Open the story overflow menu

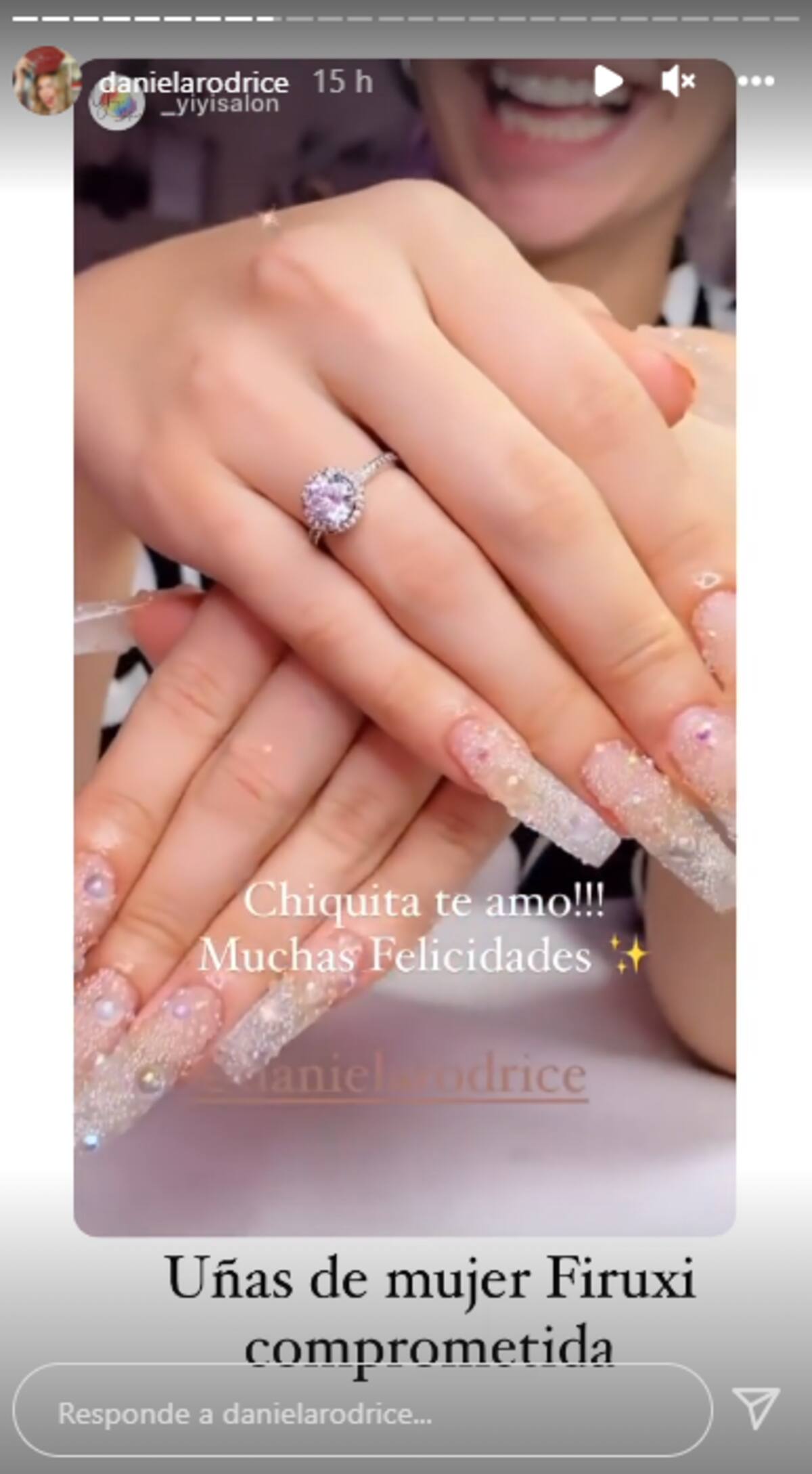[x=755, y=81]
